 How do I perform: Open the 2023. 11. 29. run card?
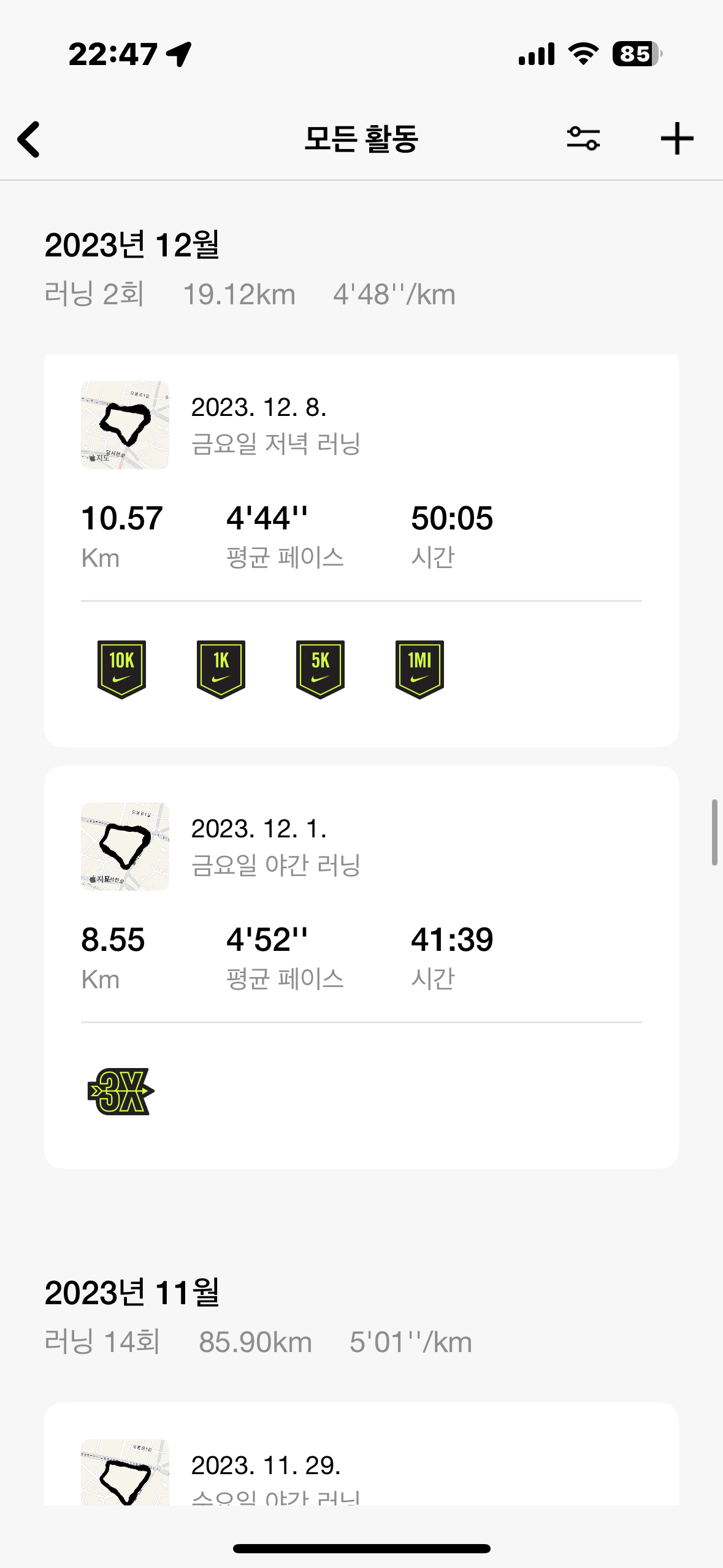361,1454
